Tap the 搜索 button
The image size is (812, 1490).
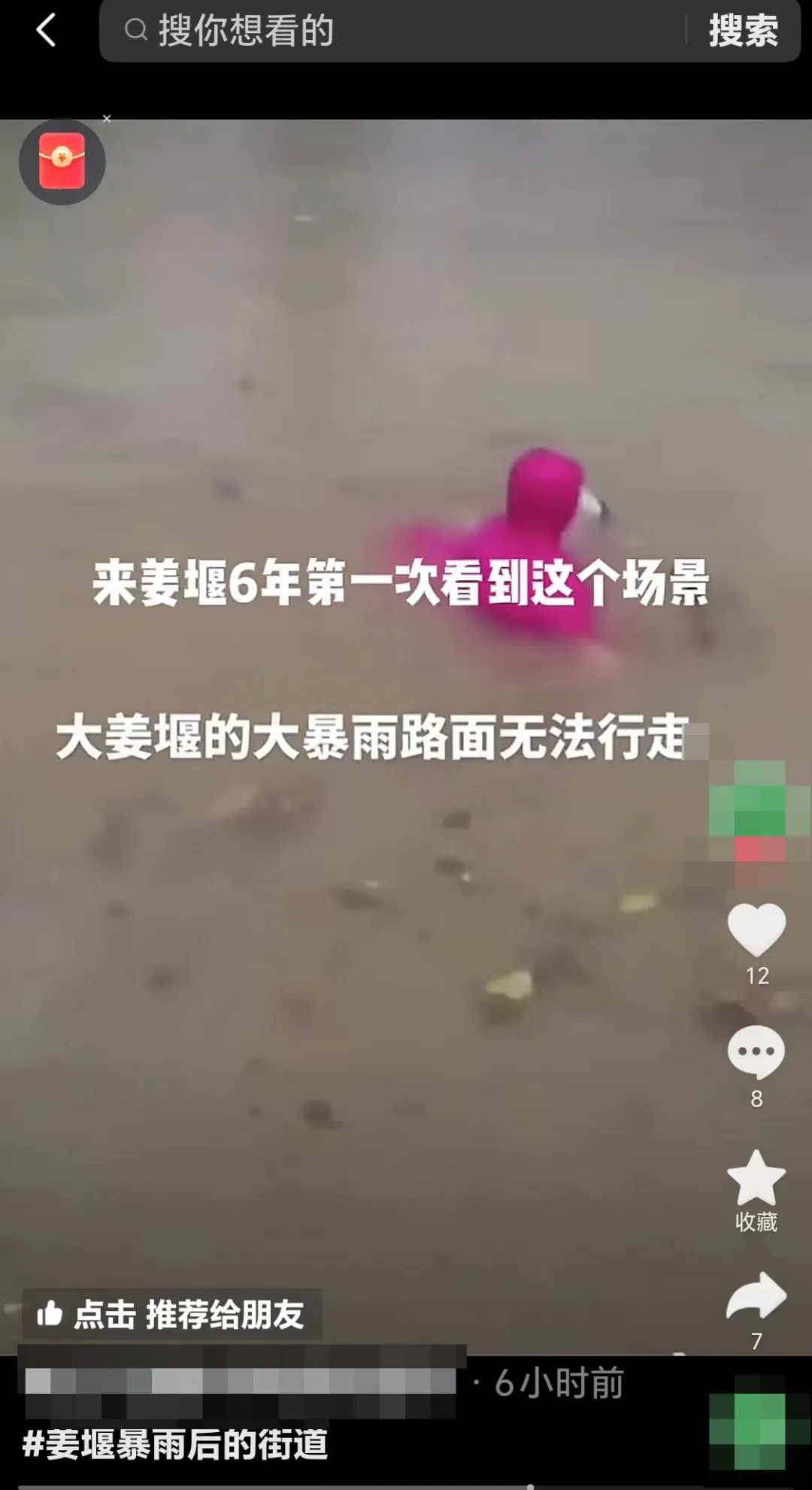point(743,31)
